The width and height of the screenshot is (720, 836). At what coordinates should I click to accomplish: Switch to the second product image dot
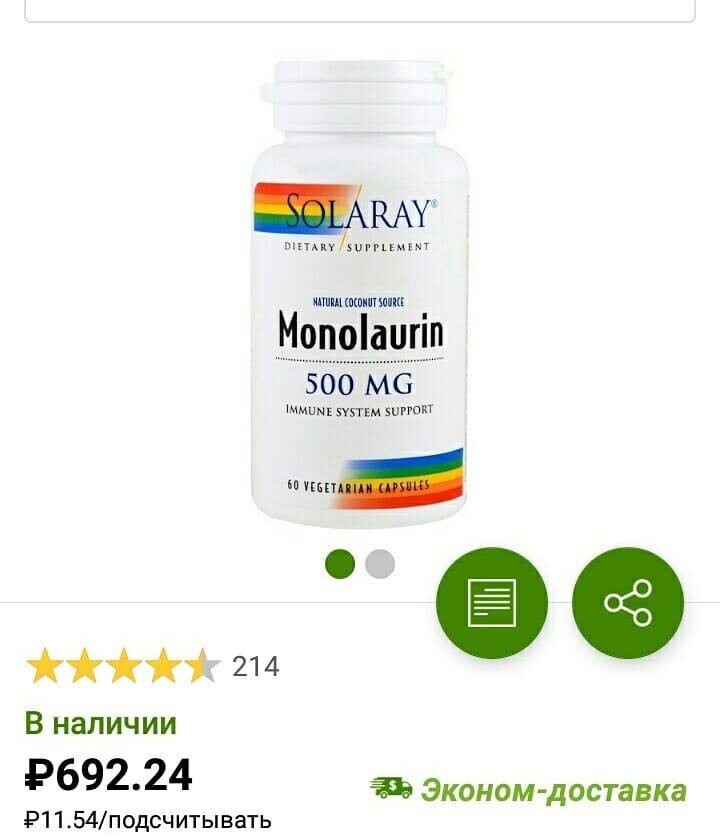380,564
